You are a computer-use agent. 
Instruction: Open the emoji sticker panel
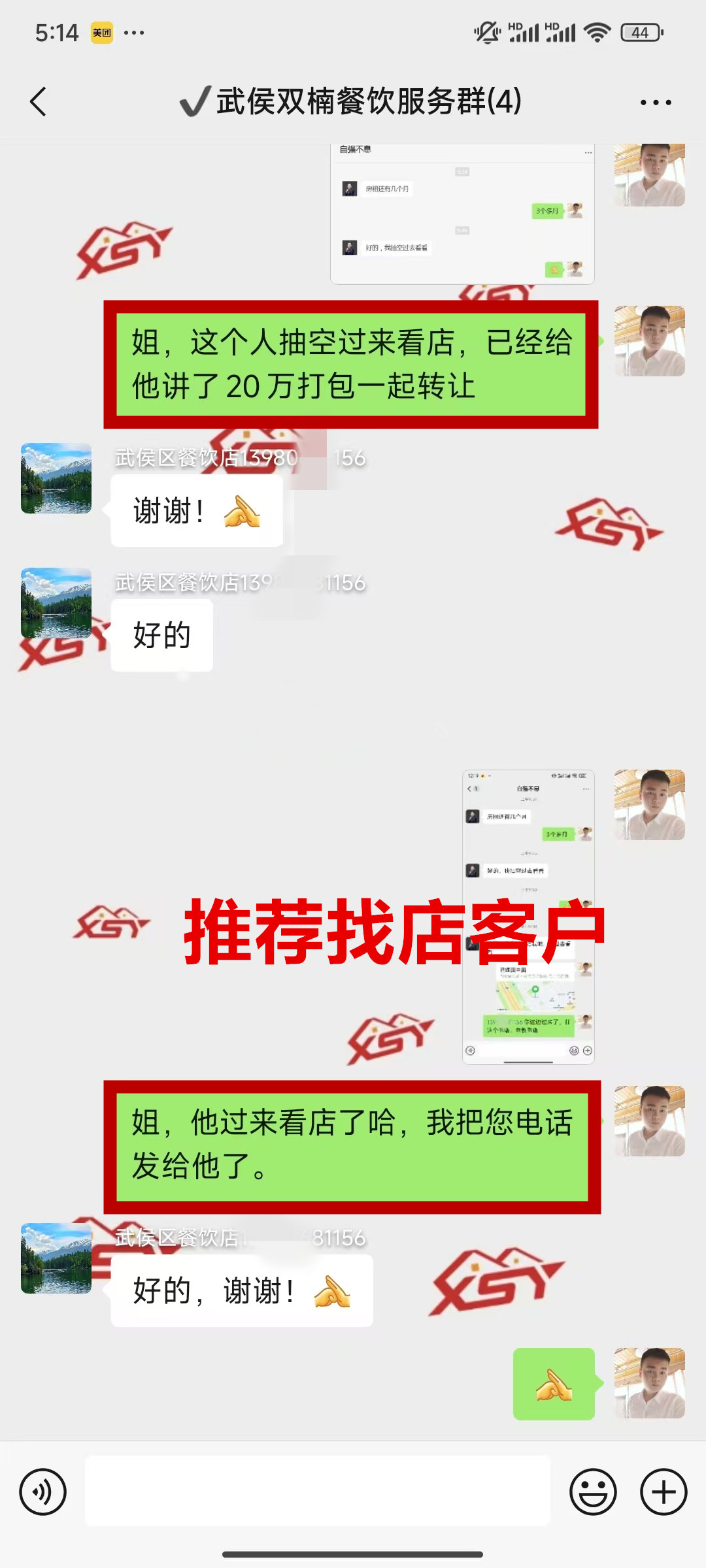593,1492
